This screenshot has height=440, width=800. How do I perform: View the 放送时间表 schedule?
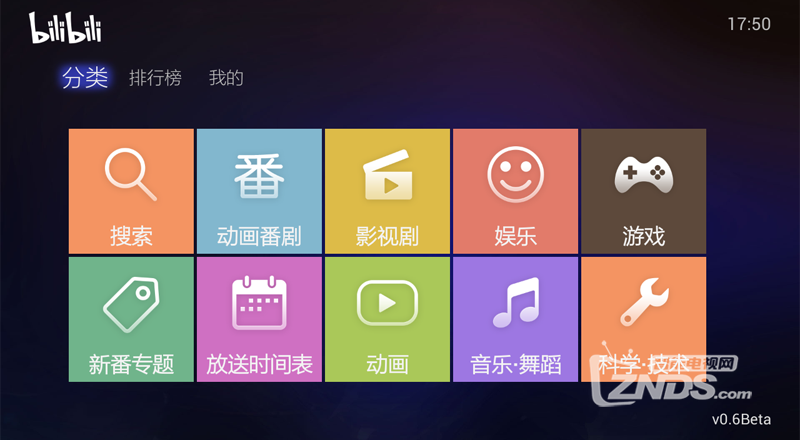coord(259,319)
